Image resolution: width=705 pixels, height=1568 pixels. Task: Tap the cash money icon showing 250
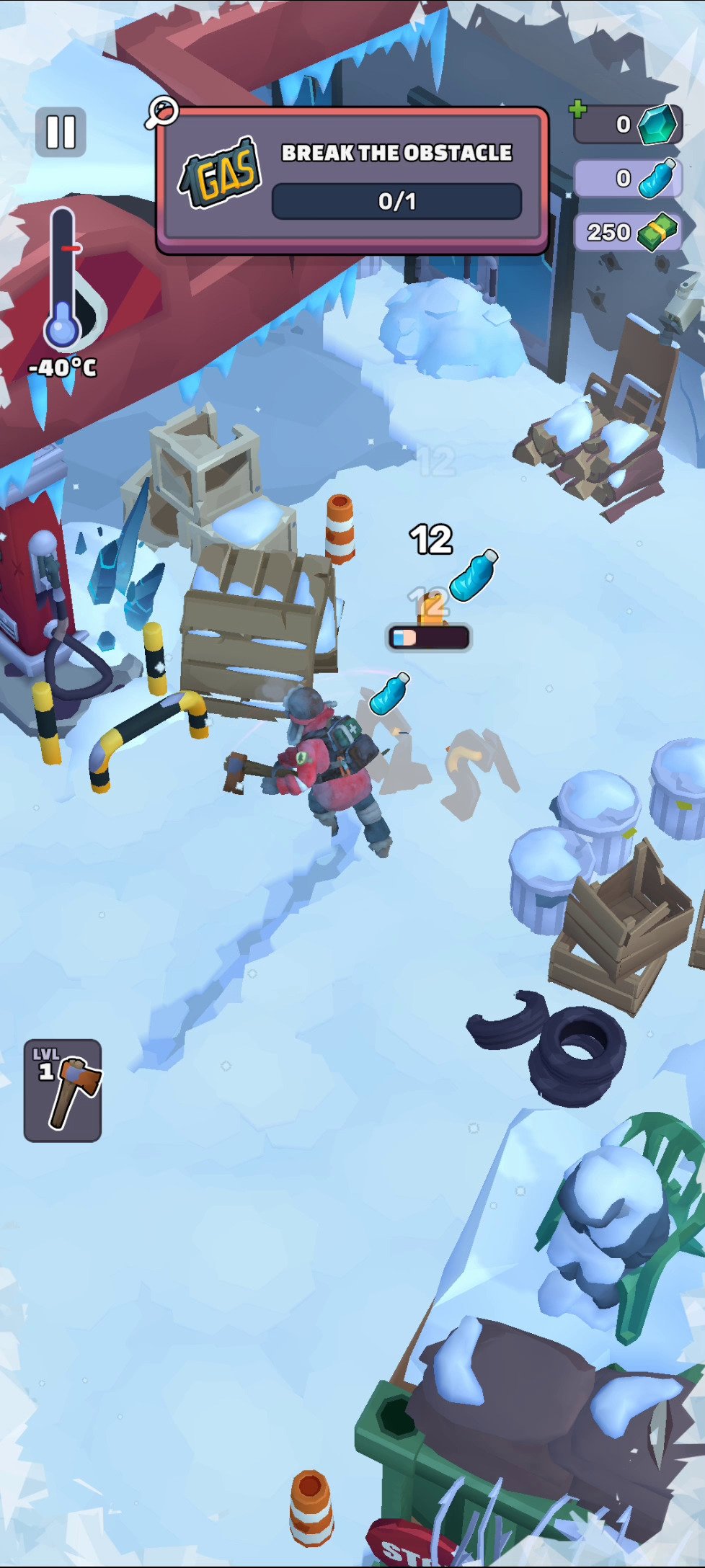pyautogui.click(x=657, y=233)
